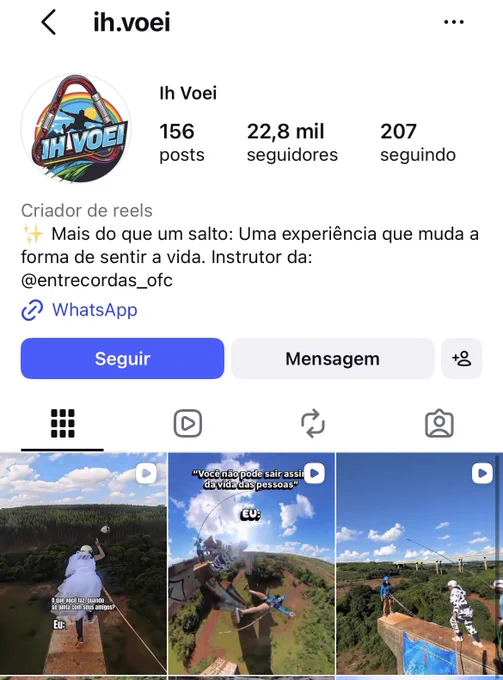
Task: Open the reel with the bride jumping
Action: click(83, 564)
